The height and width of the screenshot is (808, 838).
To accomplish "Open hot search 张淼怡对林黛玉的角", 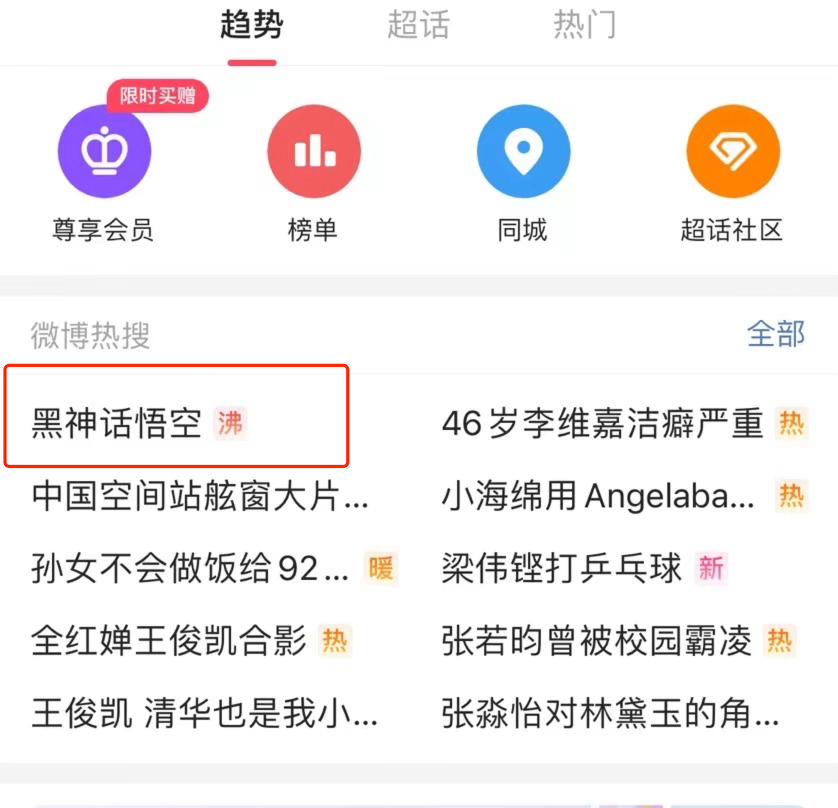I will [x=609, y=713].
